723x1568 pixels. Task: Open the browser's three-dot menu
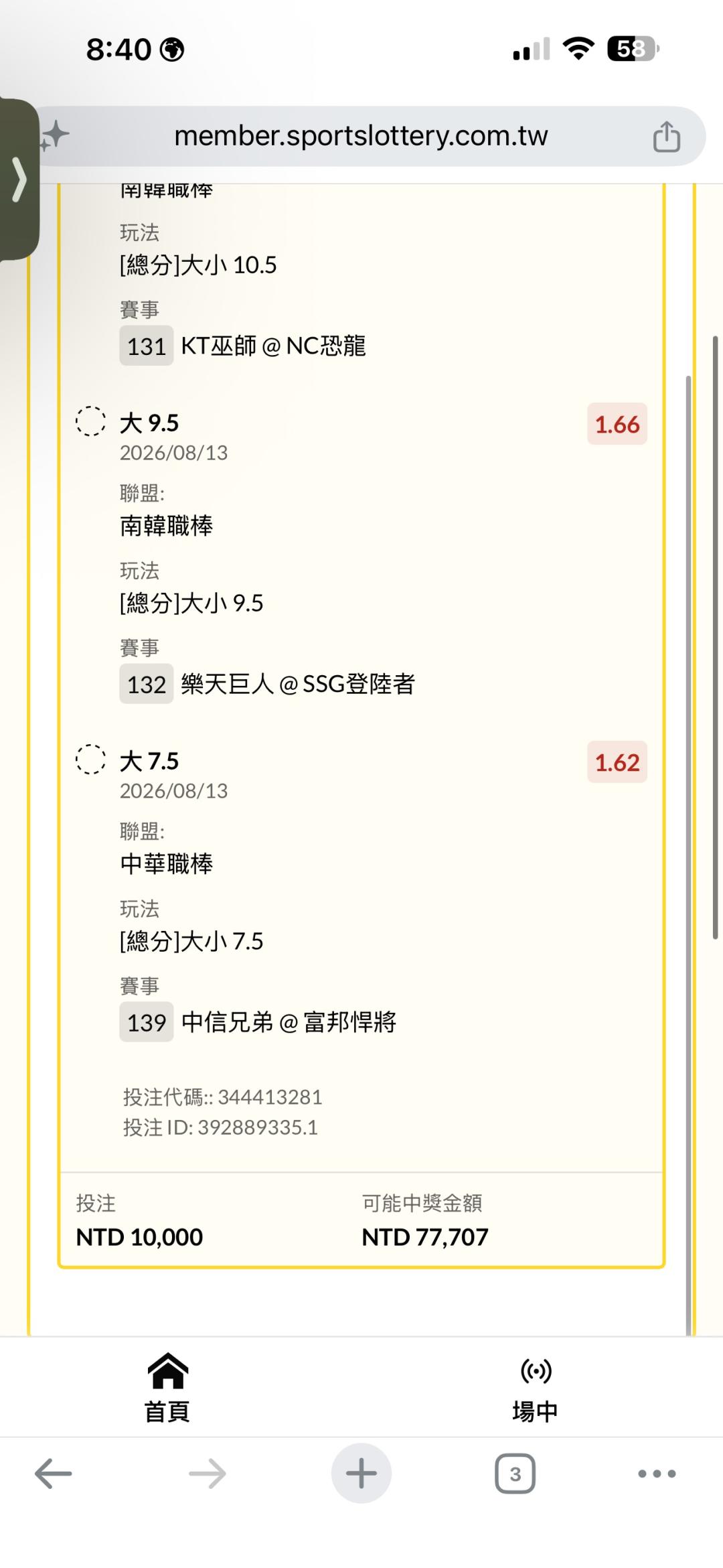coord(657,1474)
